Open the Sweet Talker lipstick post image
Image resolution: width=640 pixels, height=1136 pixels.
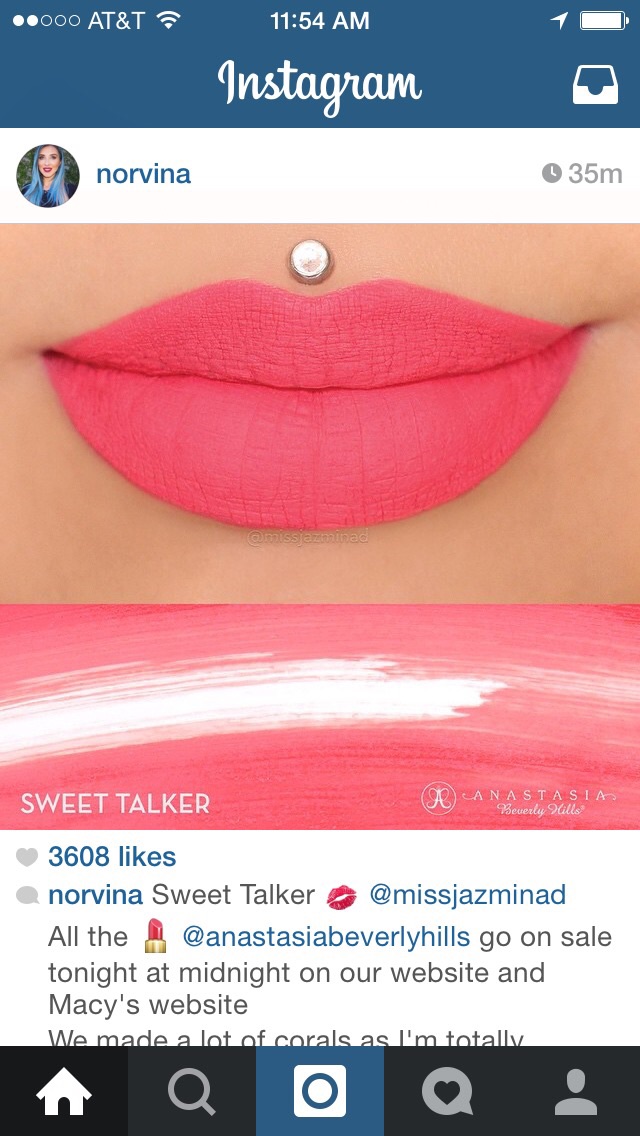(320, 525)
